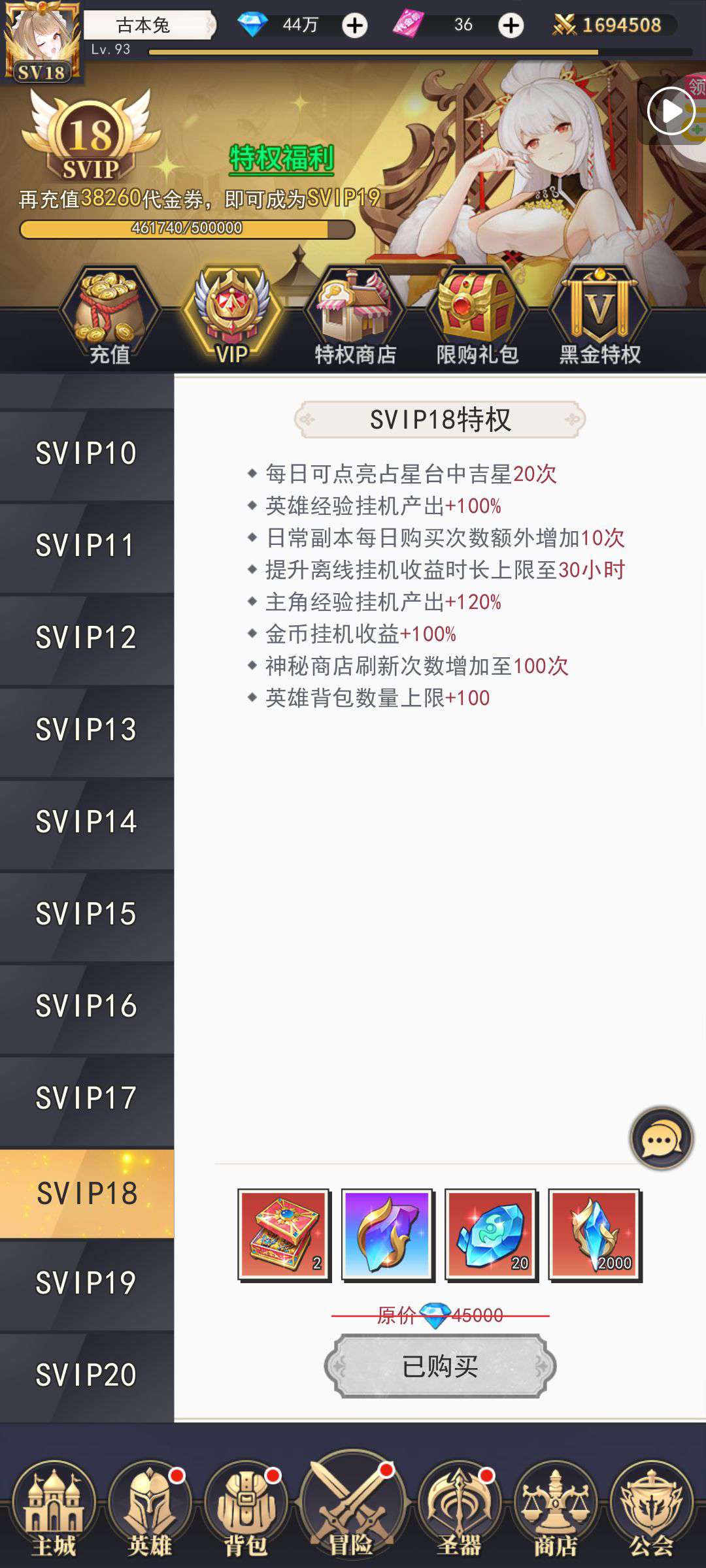Screen dimensions: 706x1568
Task: View SVIP19 privileges
Action: 86,1283
